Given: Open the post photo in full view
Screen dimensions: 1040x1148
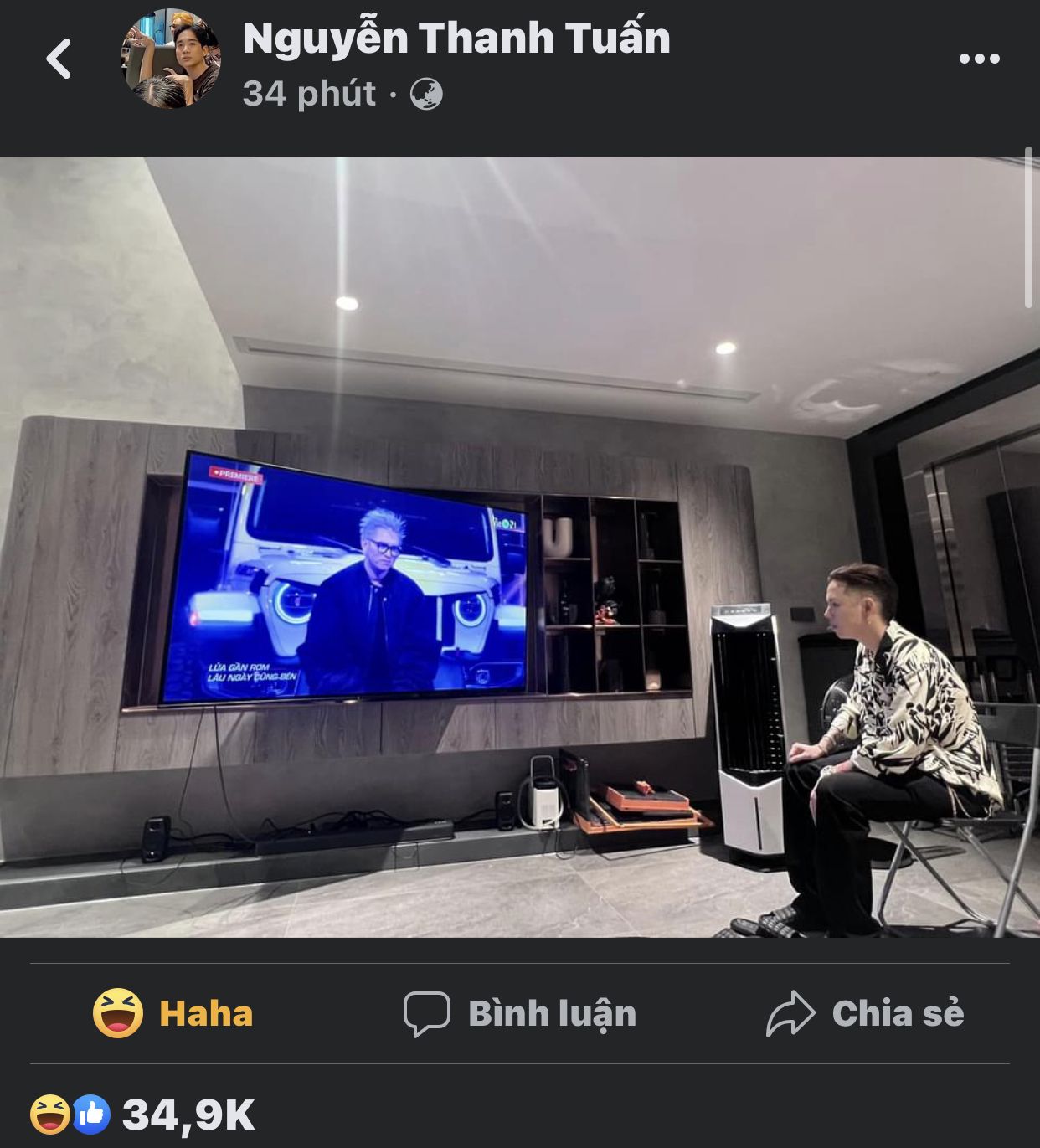Looking at the screenshot, I should (x=519, y=546).
